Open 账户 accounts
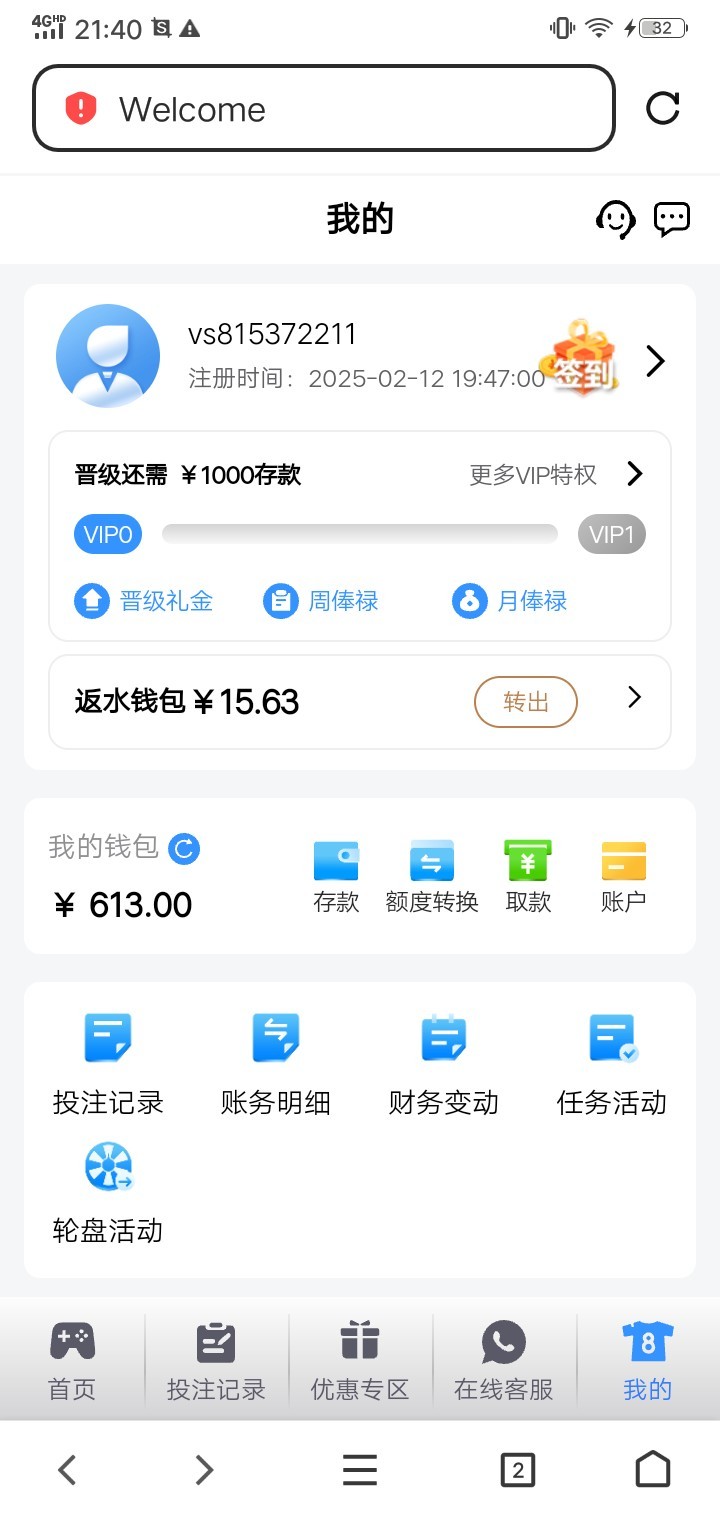This screenshot has height=1520, width=720. pyautogui.click(x=623, y=875)
